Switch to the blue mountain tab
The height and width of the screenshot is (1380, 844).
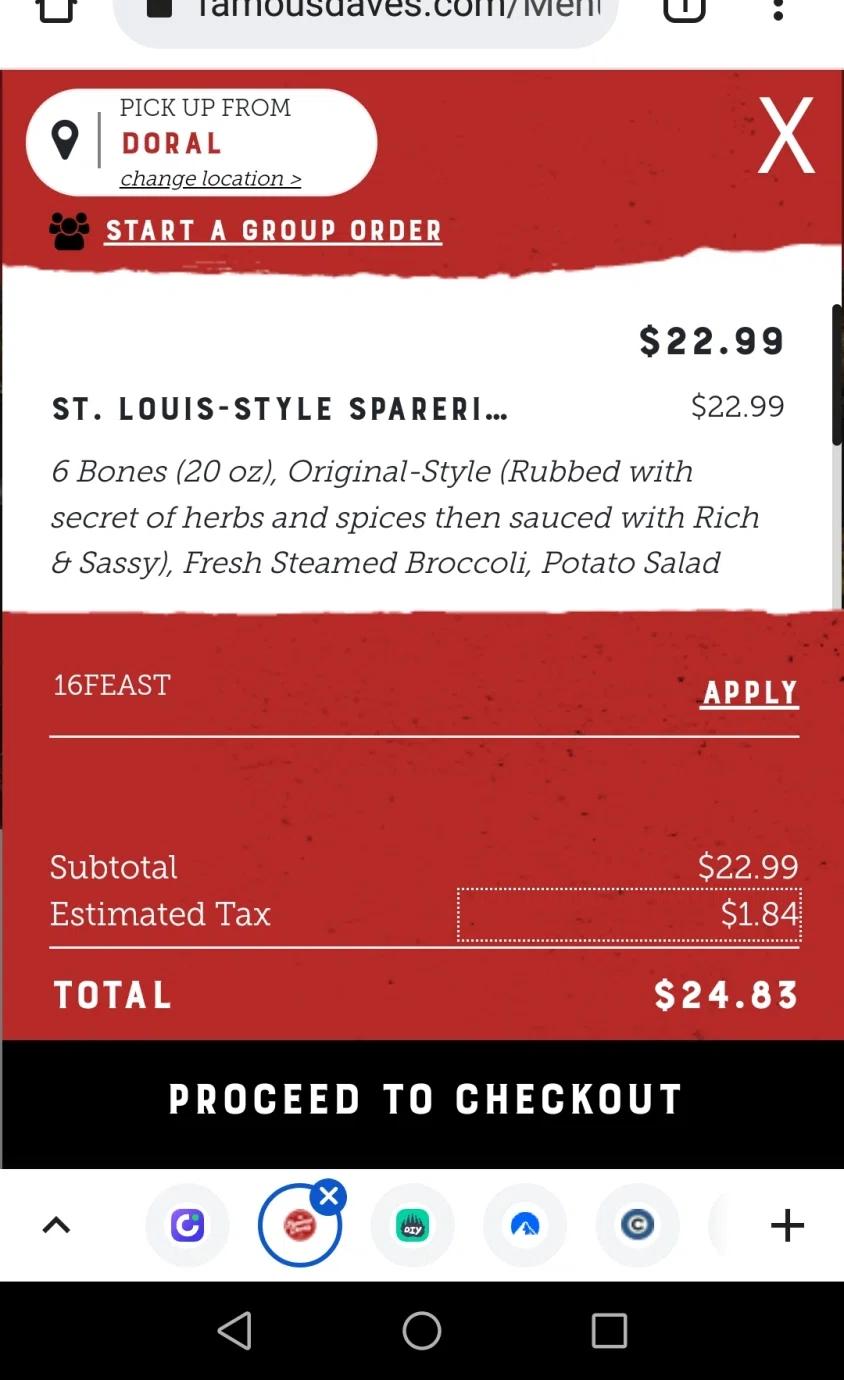pos(525,1226)
